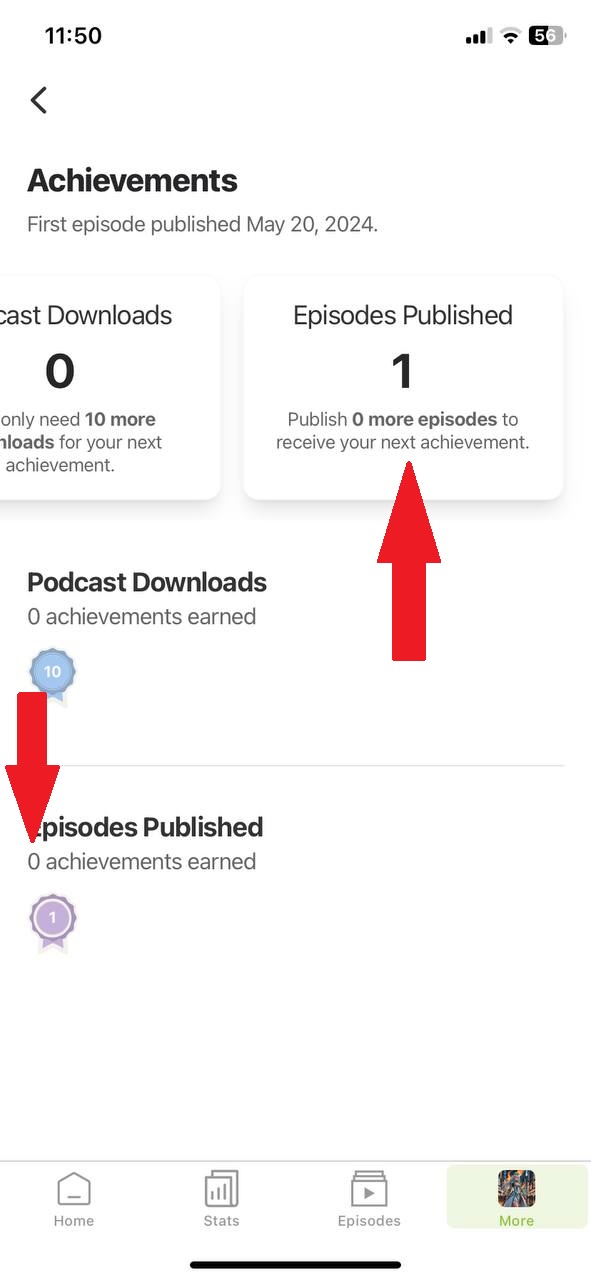This screenshot has height=1280, width=591.
Task: Tap the 10 downloads badge
Action: point(52,676)
